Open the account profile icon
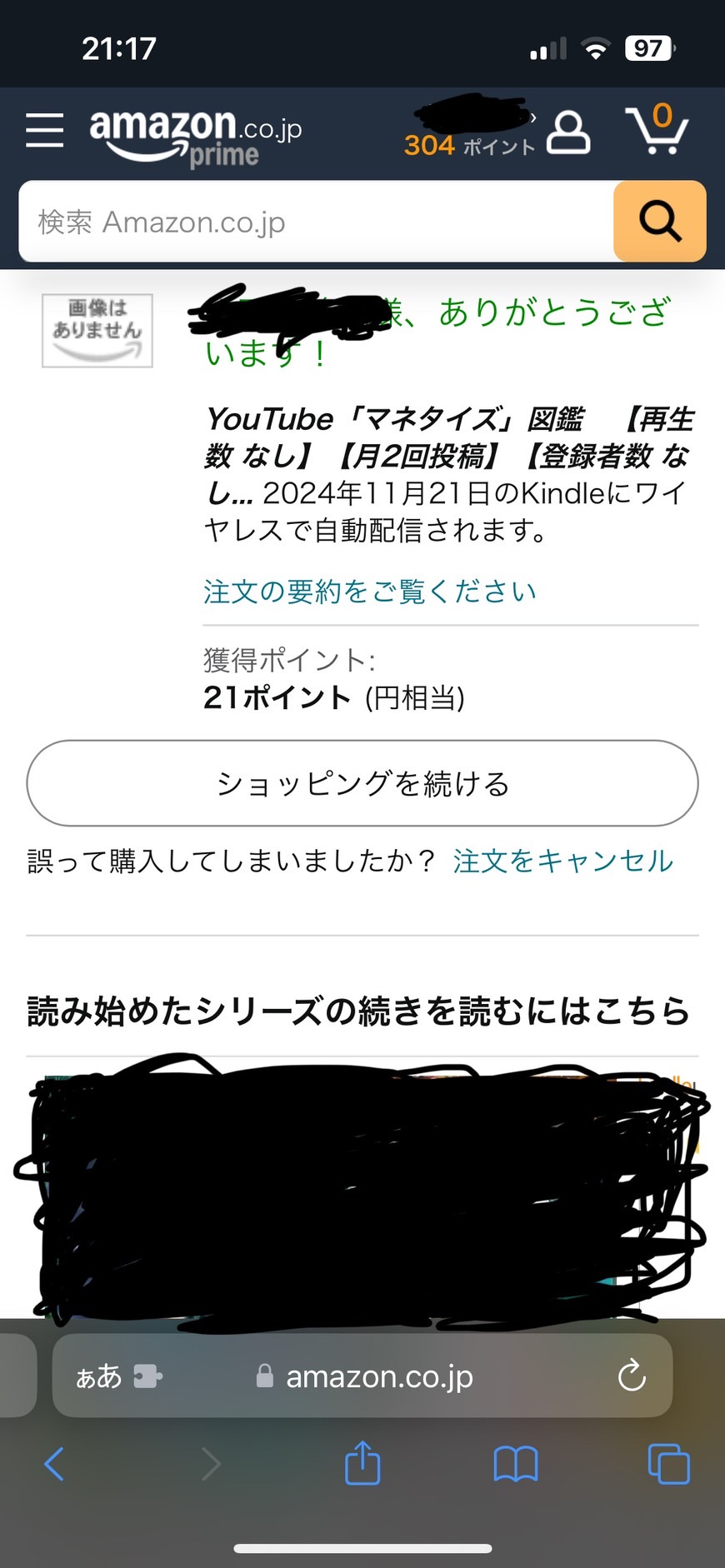This screenshot has width=725, height=1568. 568,132
